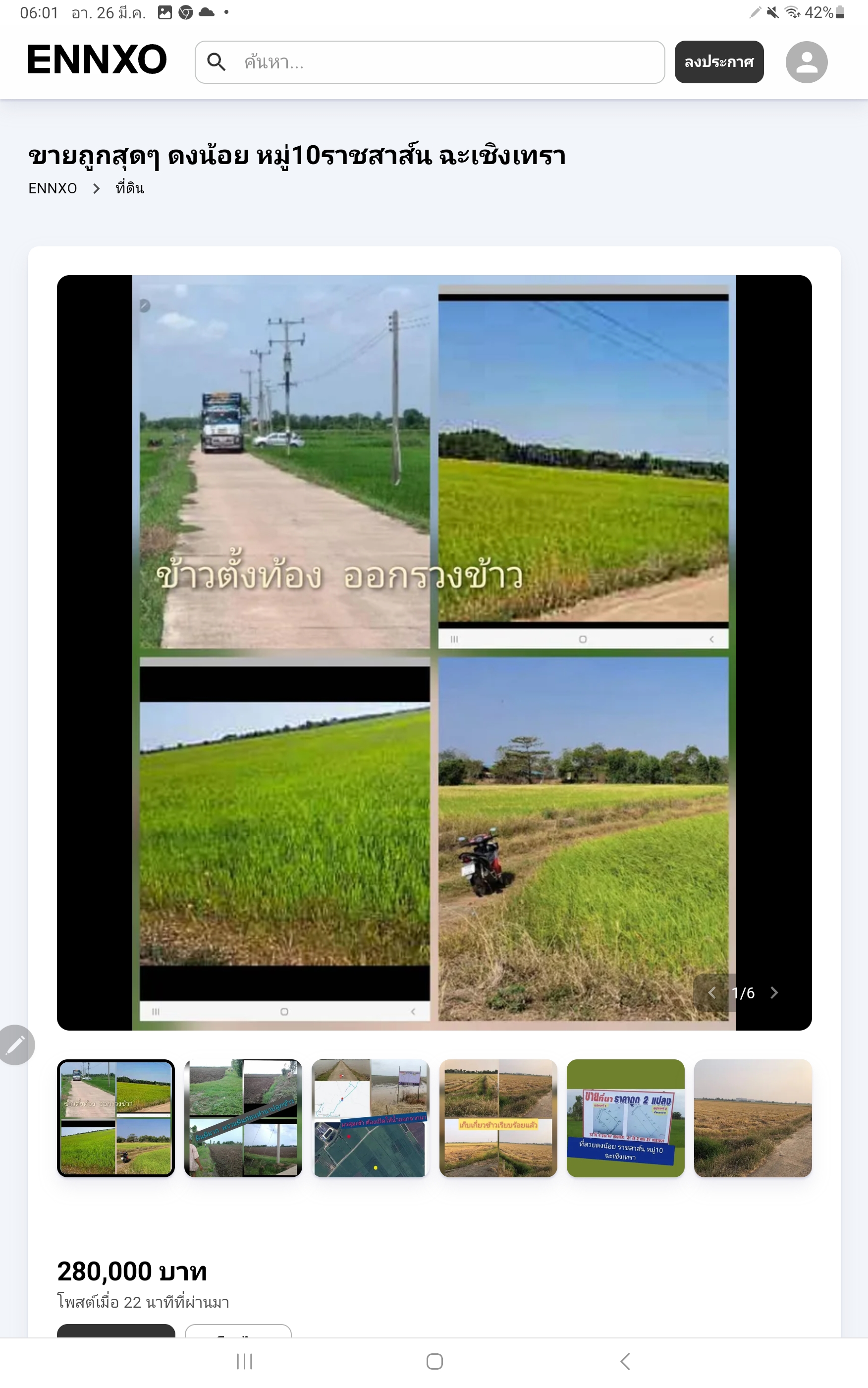This screenshot has width=868, height=1388.
Task: Select the fifth thumbnail with sale sign
Action: point(625,1118)
